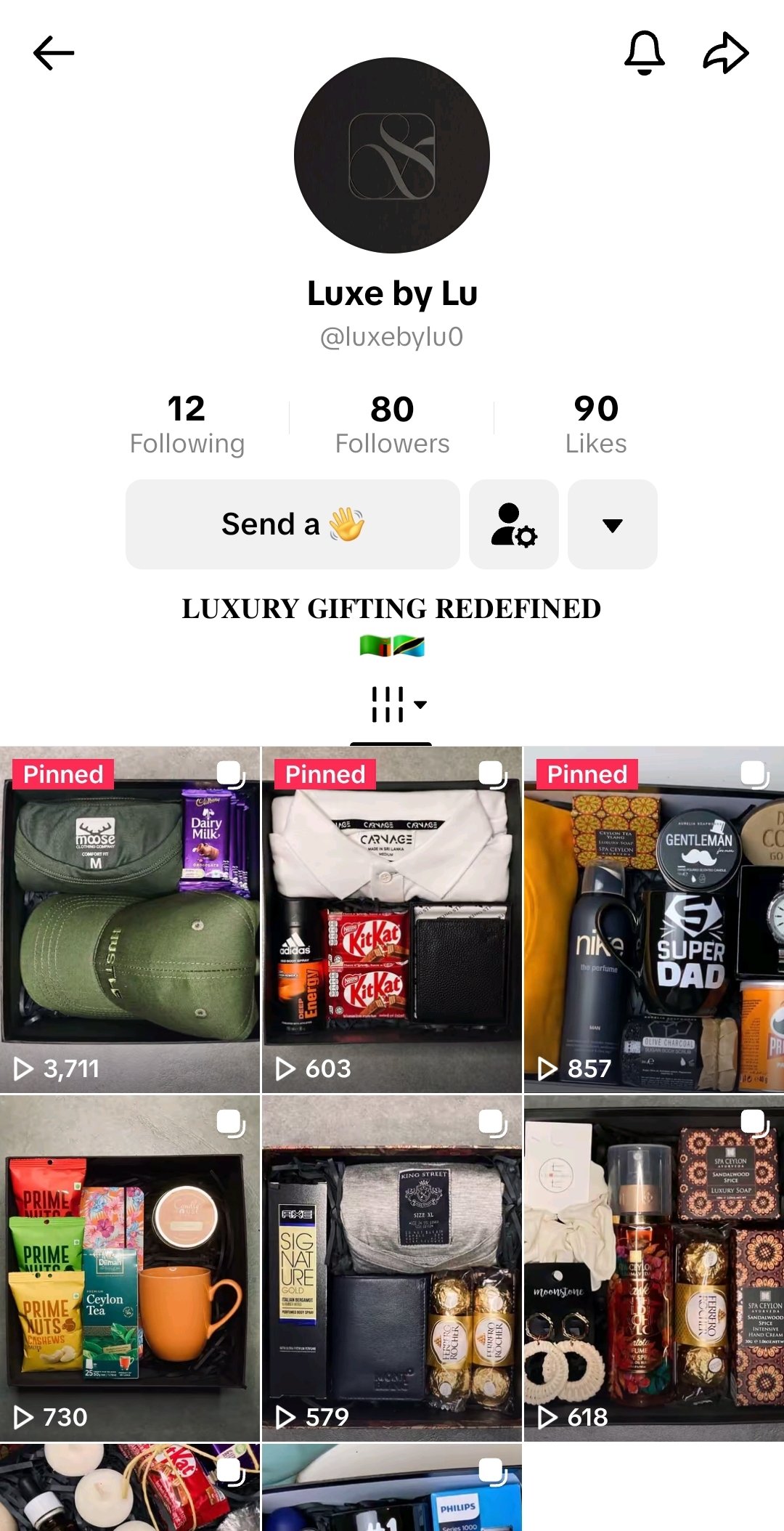784x1531 pixels.
Task: Open the Philips product video tile
Action: (x=392, y=1489)
